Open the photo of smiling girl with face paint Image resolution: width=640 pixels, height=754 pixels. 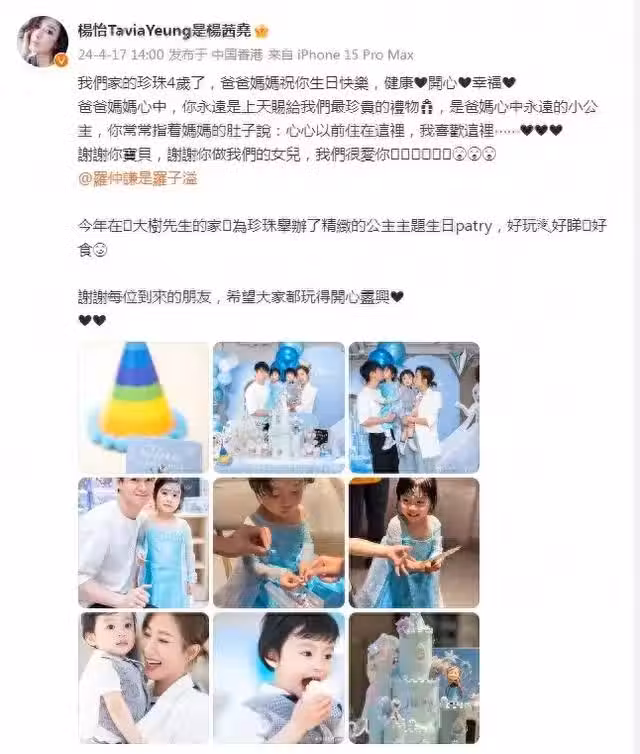(413, 542)
